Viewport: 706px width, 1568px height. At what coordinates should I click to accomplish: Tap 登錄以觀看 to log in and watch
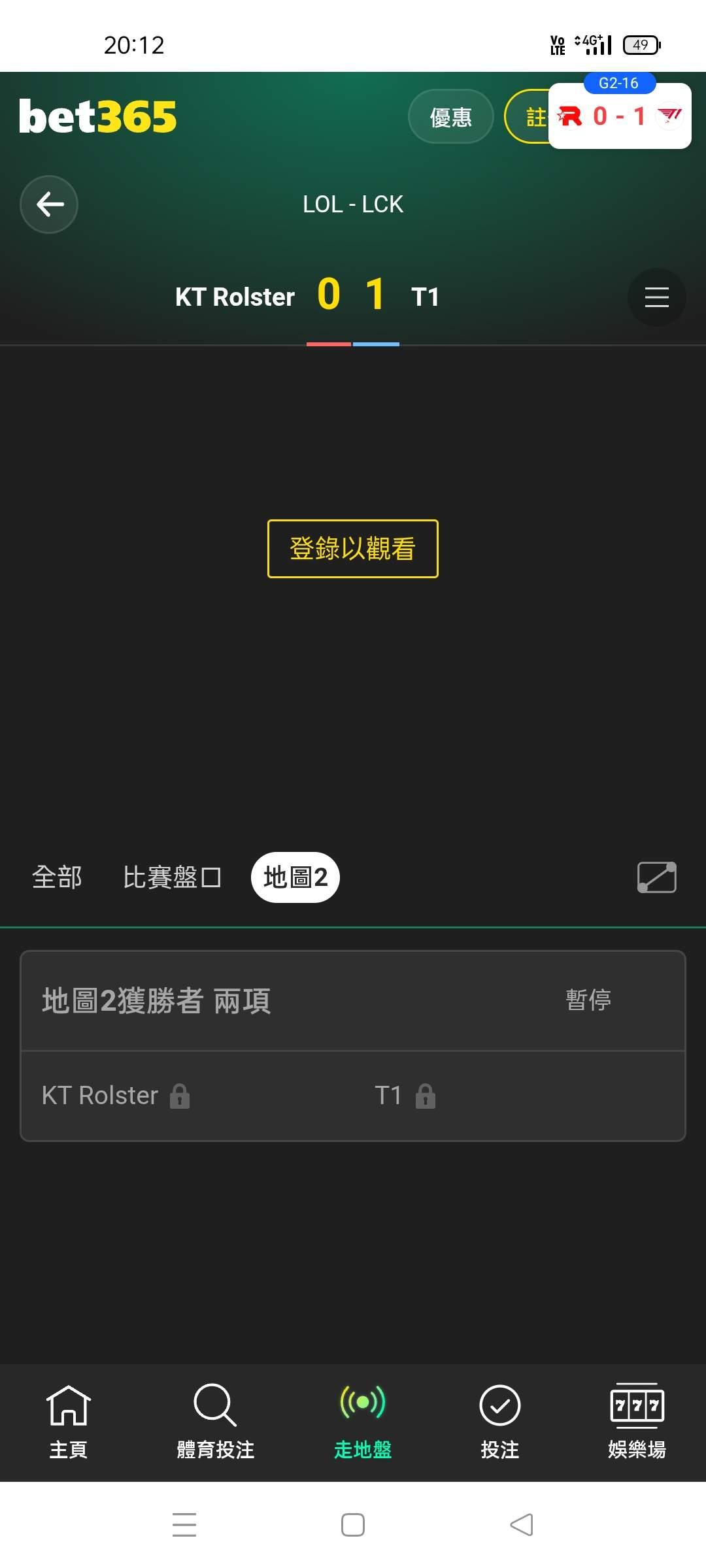(353, 549)
